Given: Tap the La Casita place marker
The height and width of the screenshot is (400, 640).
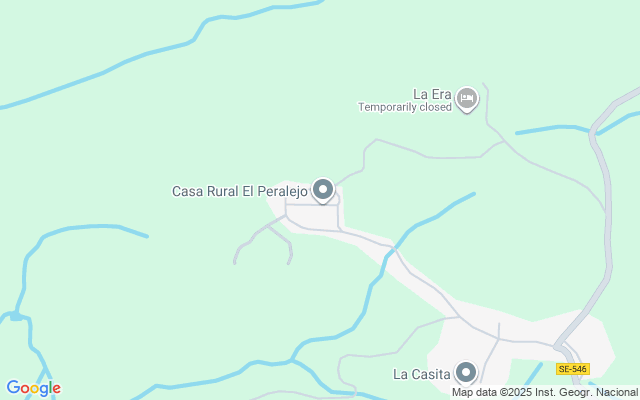Looking at the screenshot, I should pyautogui.click(x=466, y=374).
